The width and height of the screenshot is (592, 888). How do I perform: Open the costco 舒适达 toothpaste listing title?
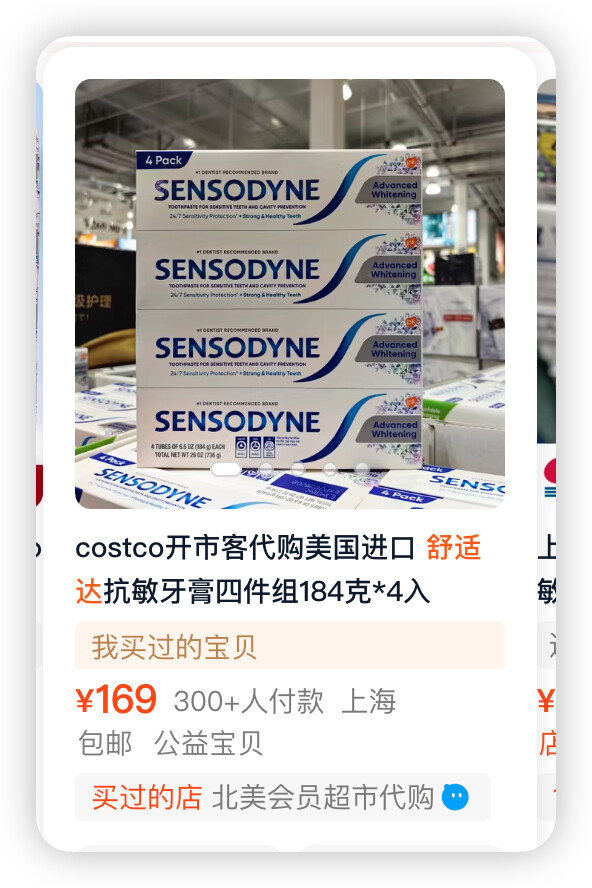click(278, 570)
